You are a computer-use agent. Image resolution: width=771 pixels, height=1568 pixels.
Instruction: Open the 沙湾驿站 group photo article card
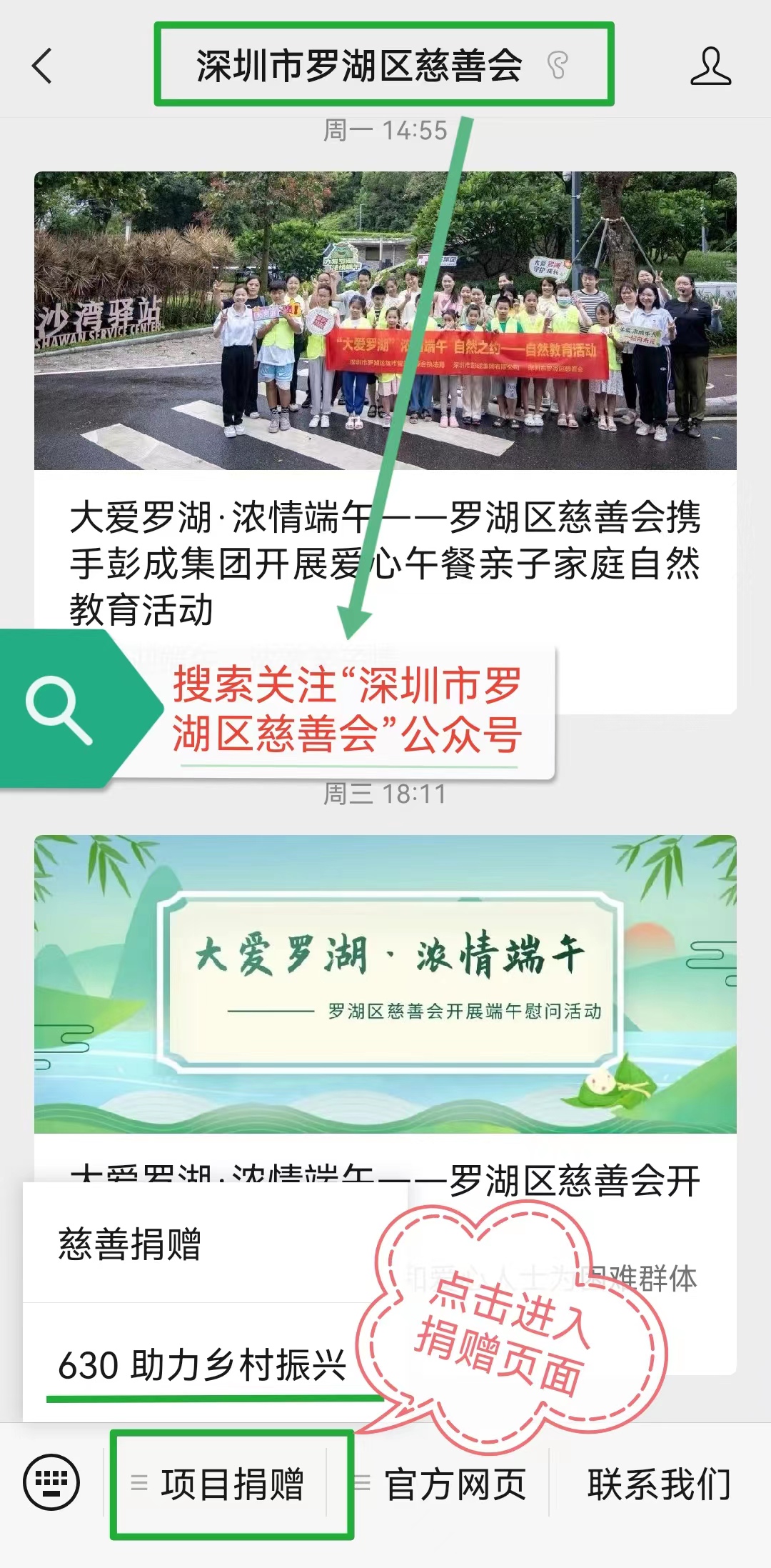[x=385, y=321]
